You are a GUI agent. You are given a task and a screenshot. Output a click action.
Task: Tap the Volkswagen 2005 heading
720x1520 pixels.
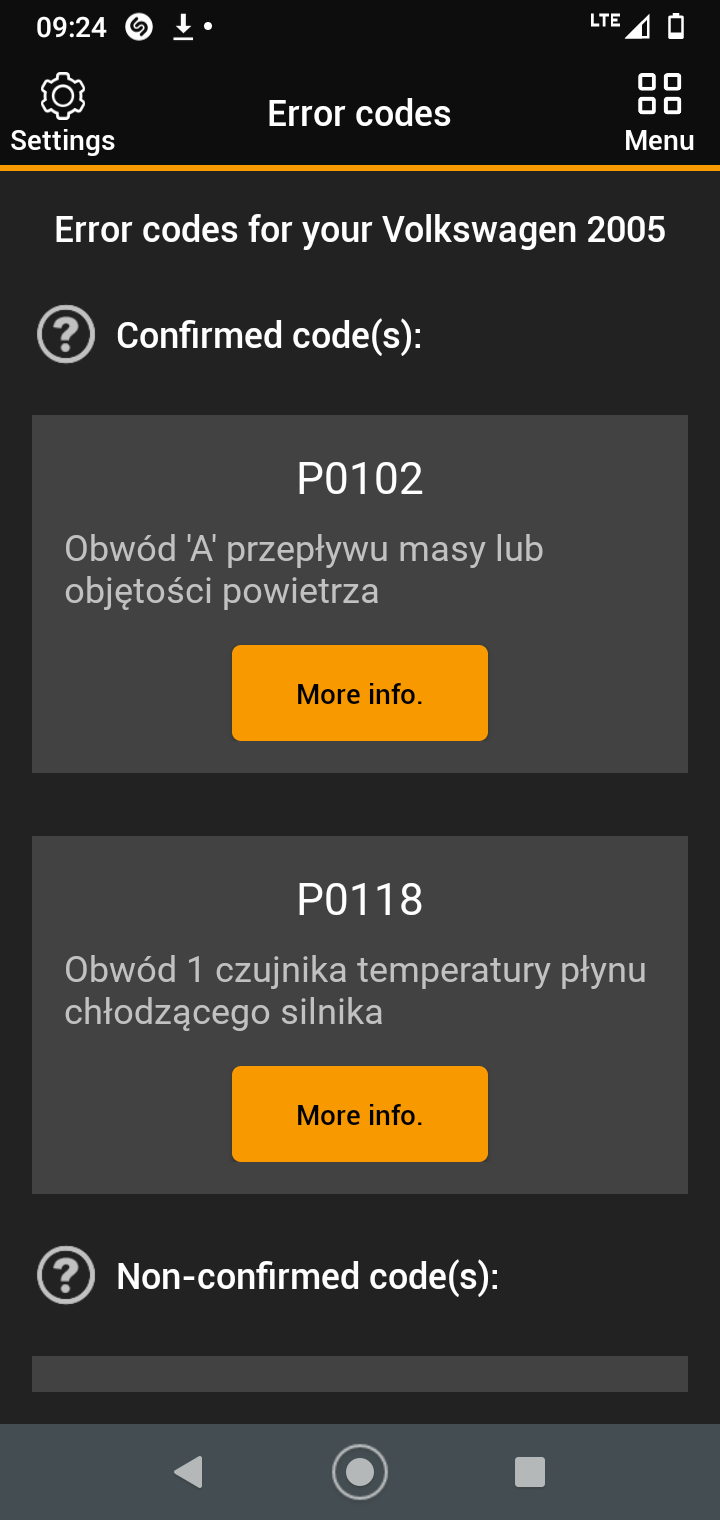[x=360, y=229]
